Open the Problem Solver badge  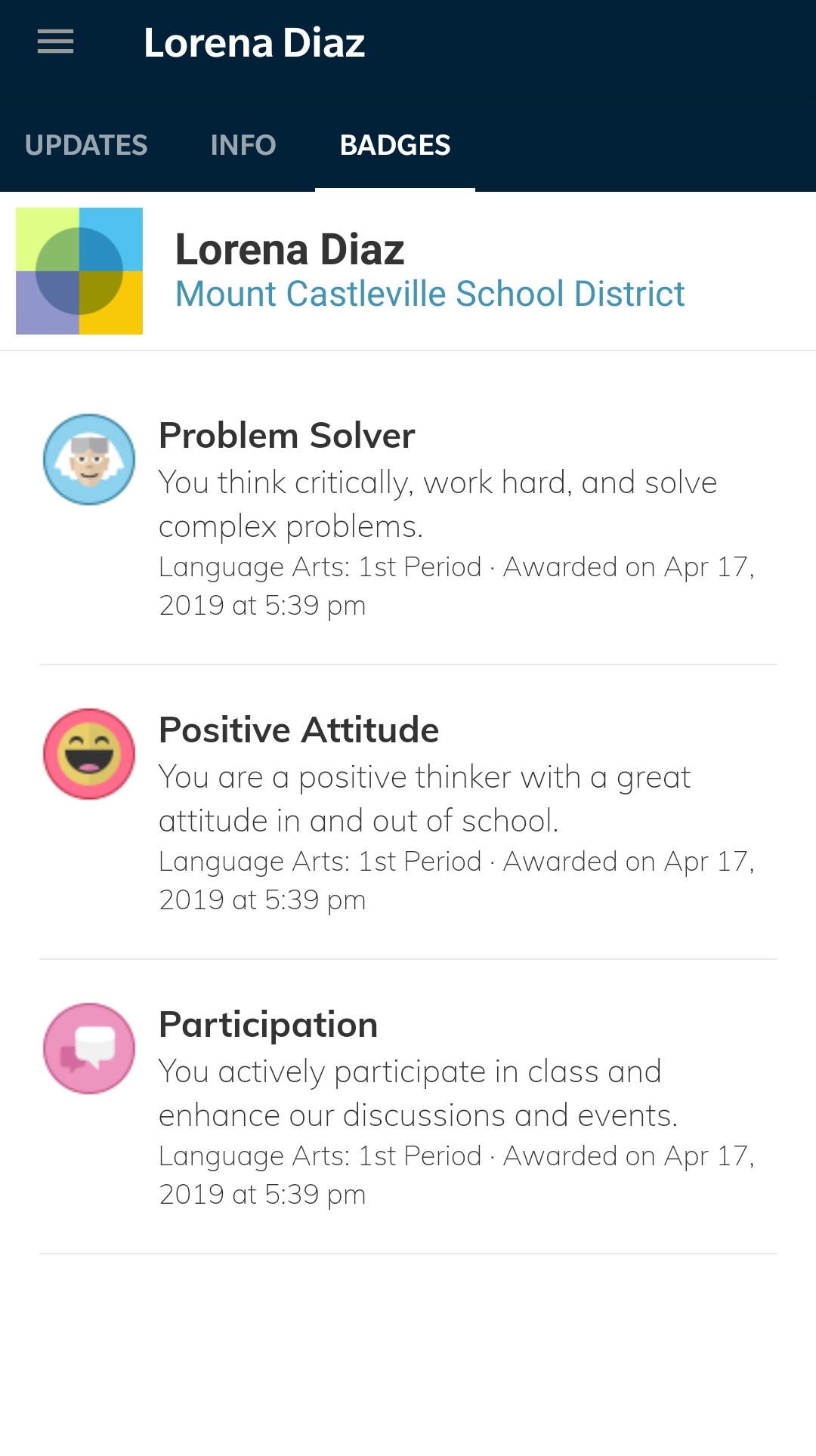pyautogui.click(x=408, y=517)
